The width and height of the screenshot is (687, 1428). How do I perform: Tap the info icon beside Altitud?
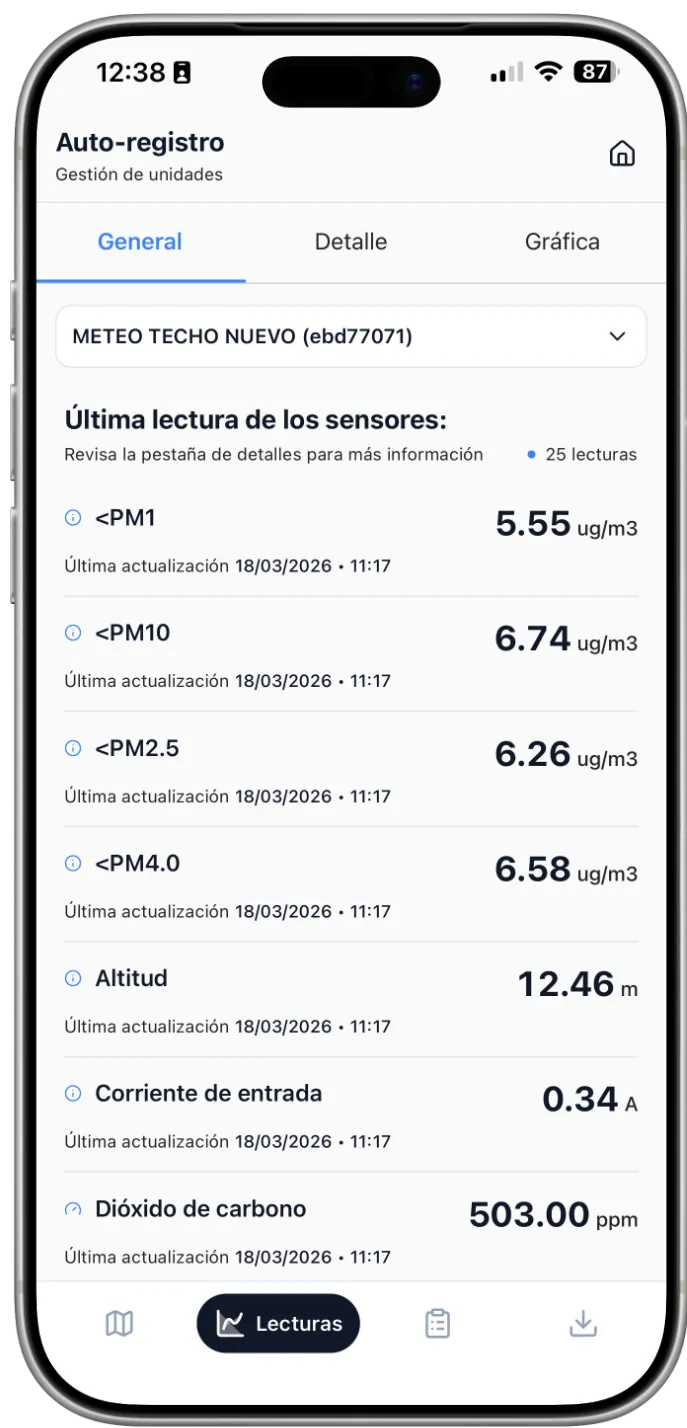(x=73, y=979)
